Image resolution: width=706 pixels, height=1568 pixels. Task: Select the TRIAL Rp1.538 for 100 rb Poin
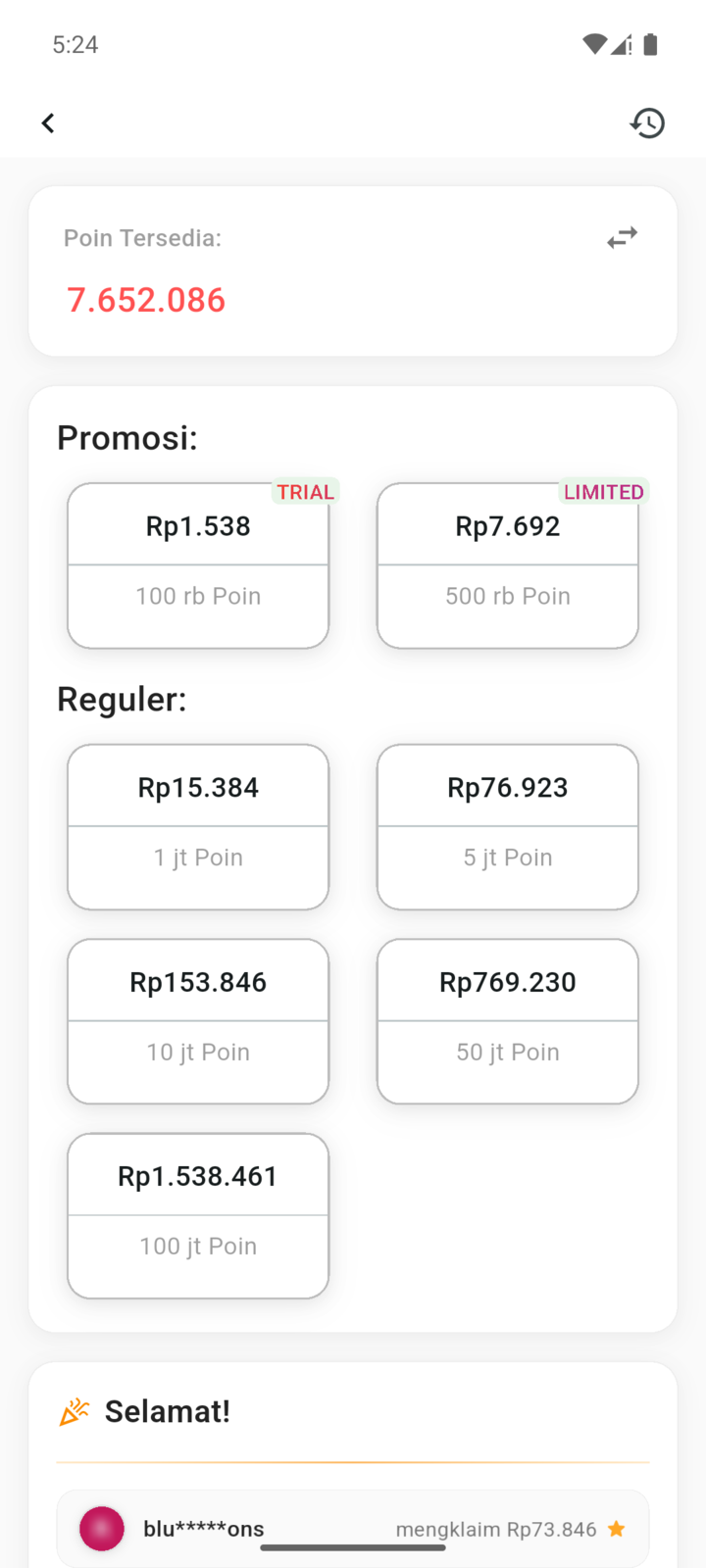(x=198, y=565)
